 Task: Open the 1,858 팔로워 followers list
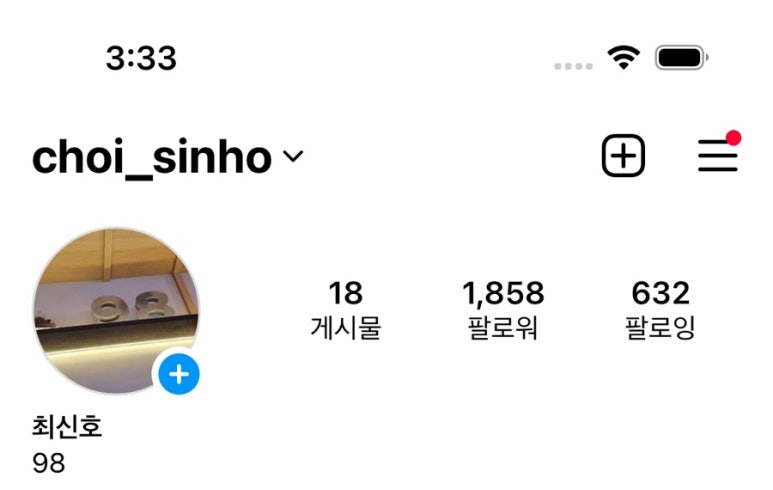coord(503,309)
